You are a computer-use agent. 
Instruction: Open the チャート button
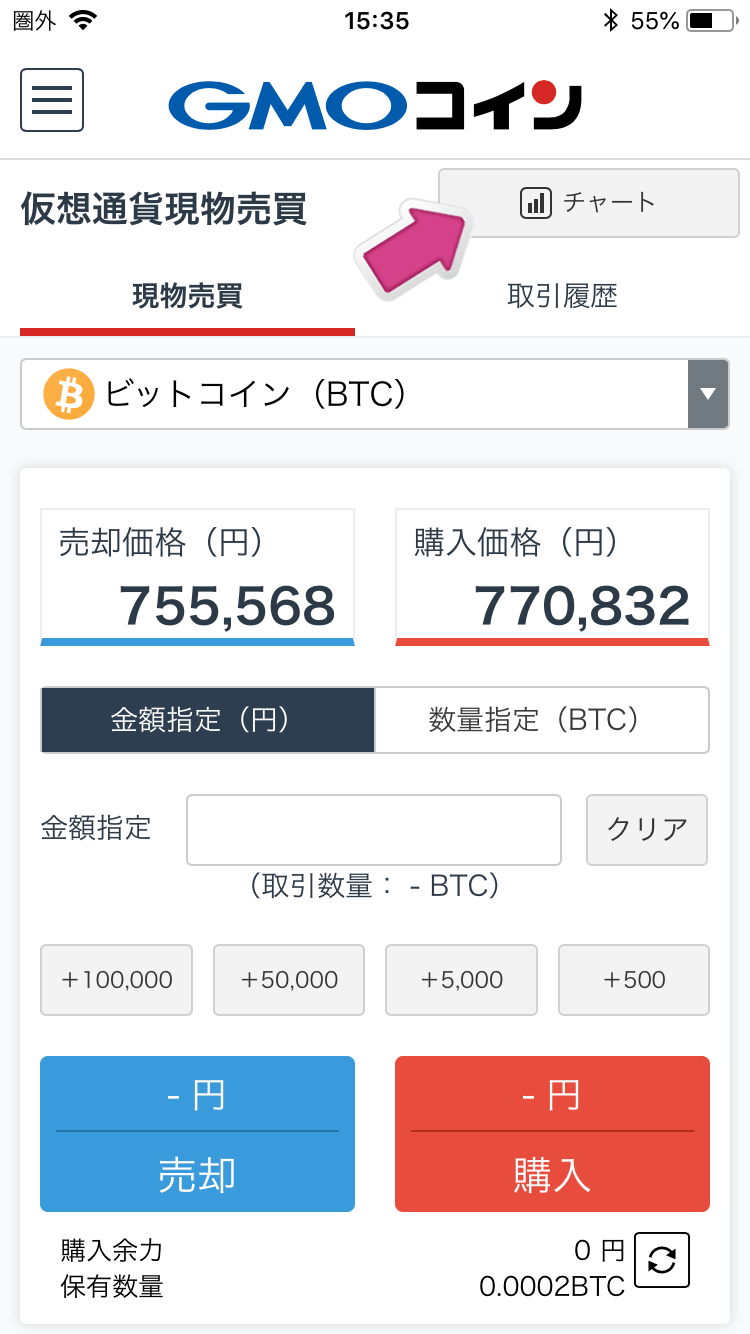(x=589, y=203)
